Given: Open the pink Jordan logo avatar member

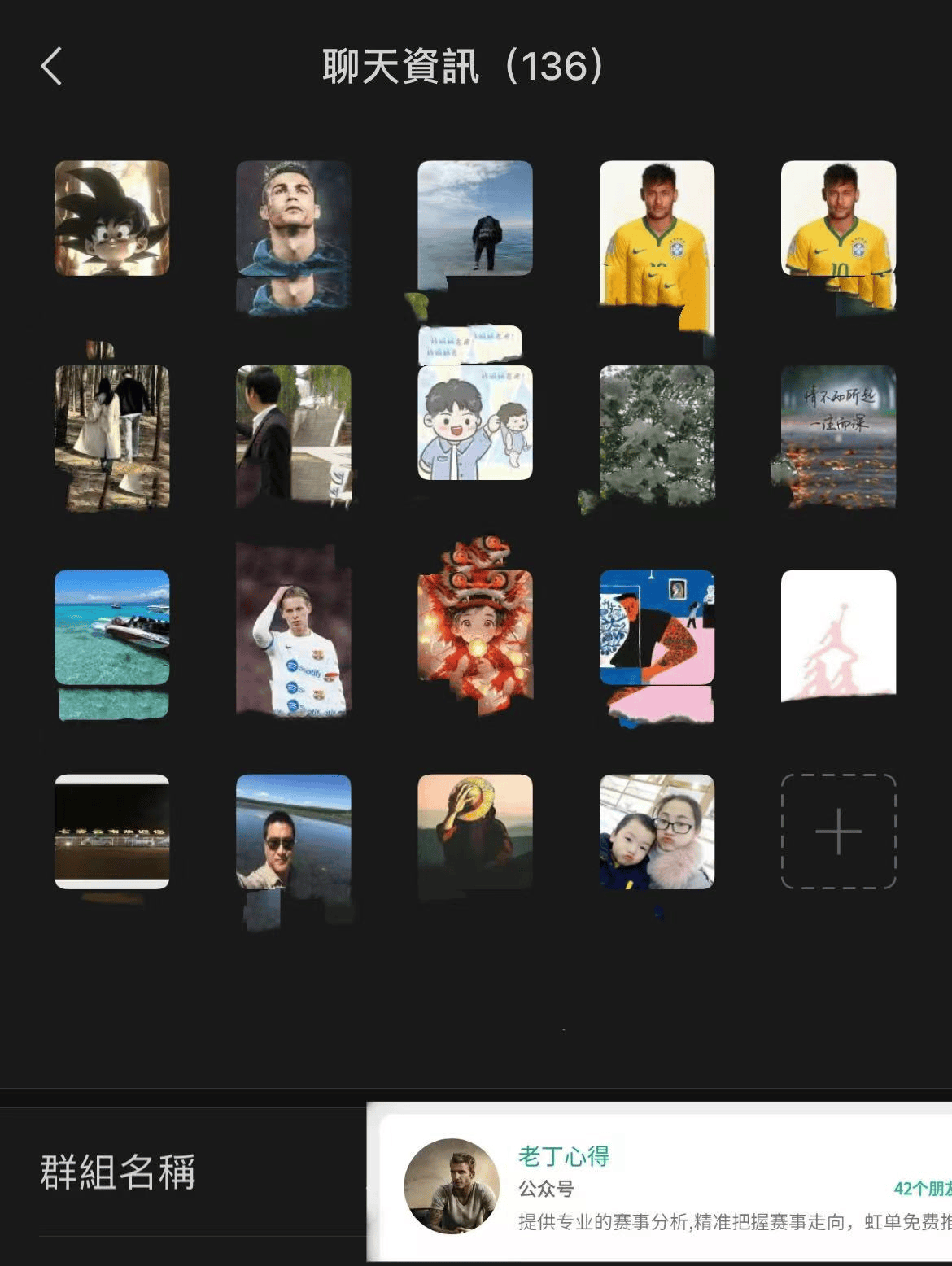Looking at the screenshot, I should click(x=838, y=627).
